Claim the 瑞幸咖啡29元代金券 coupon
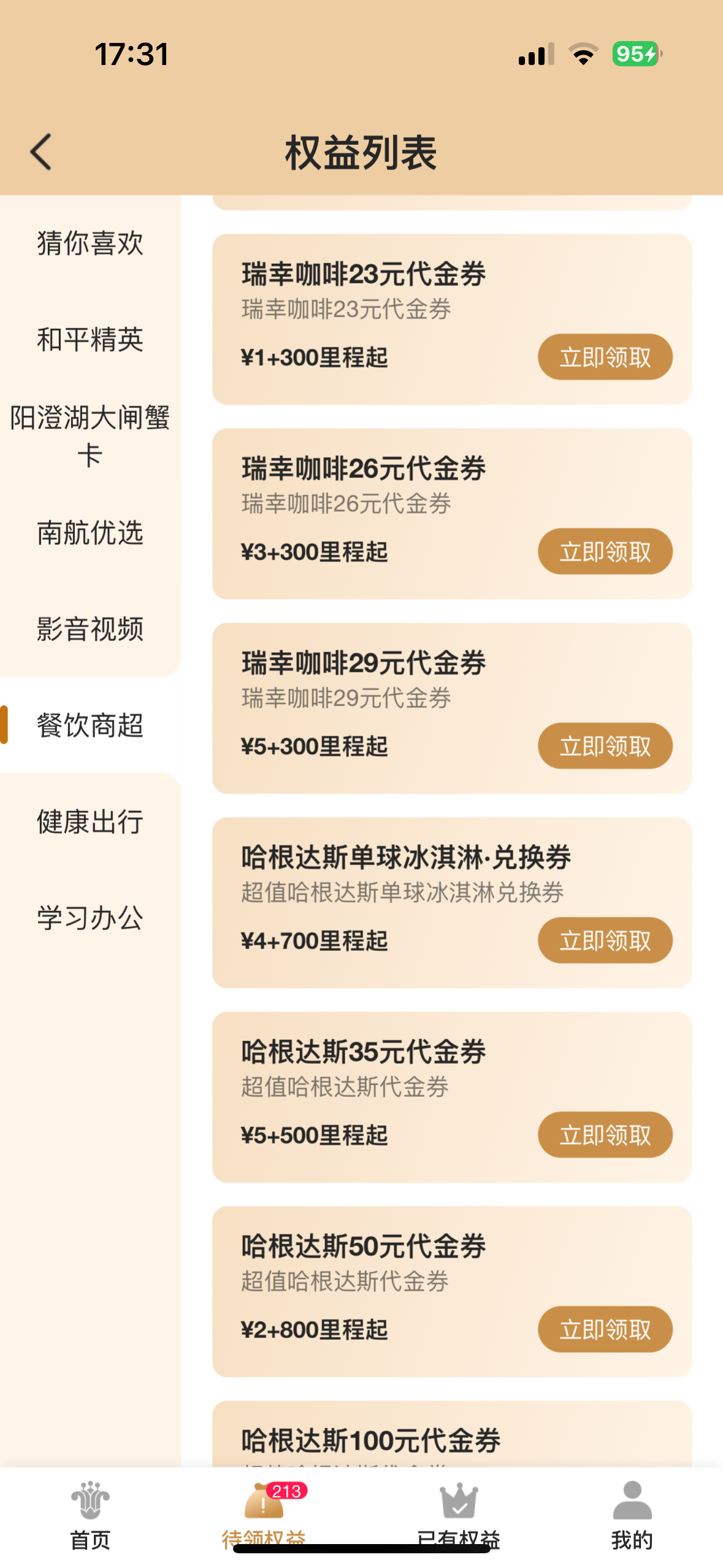This screenshot has width=723, height=1568. 605,746
